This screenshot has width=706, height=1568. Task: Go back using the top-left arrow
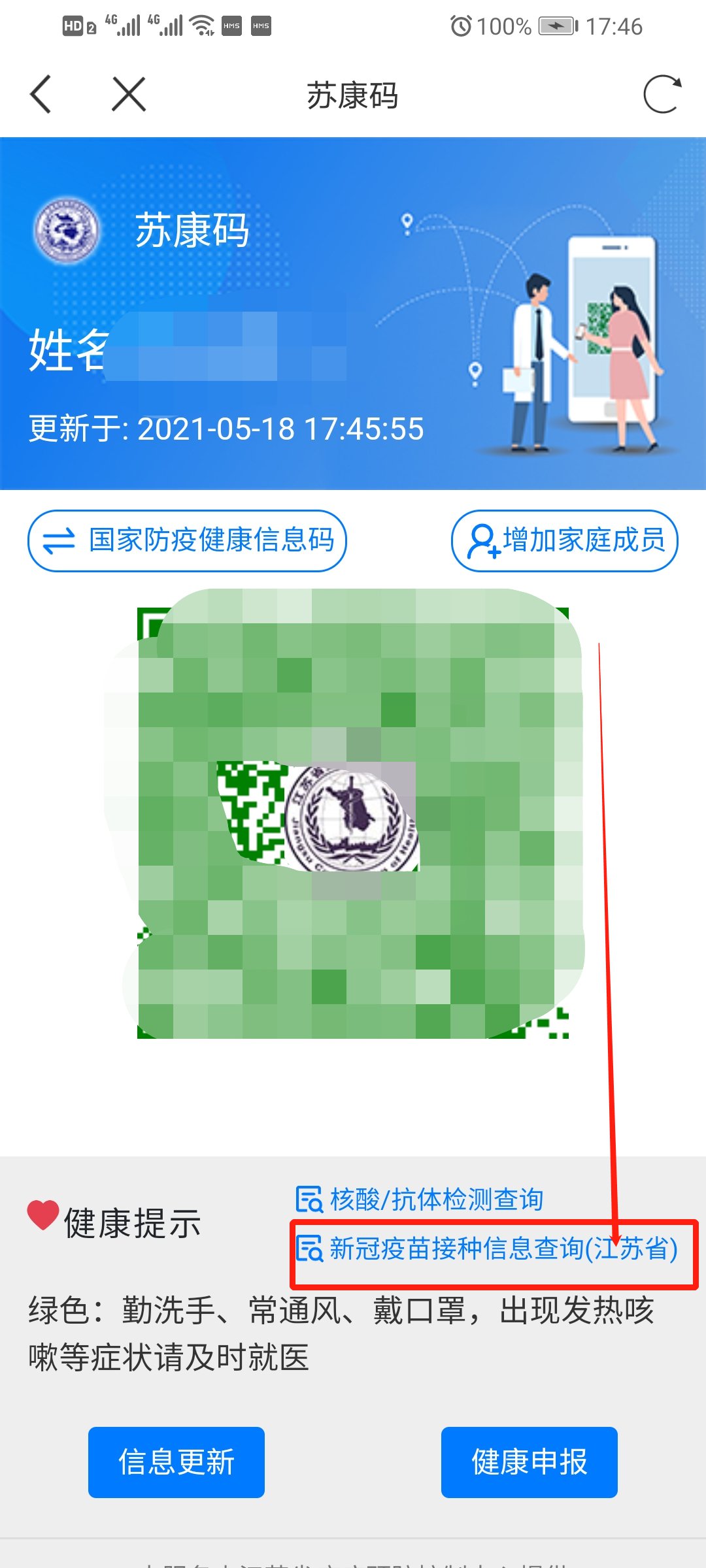[41, 95]
